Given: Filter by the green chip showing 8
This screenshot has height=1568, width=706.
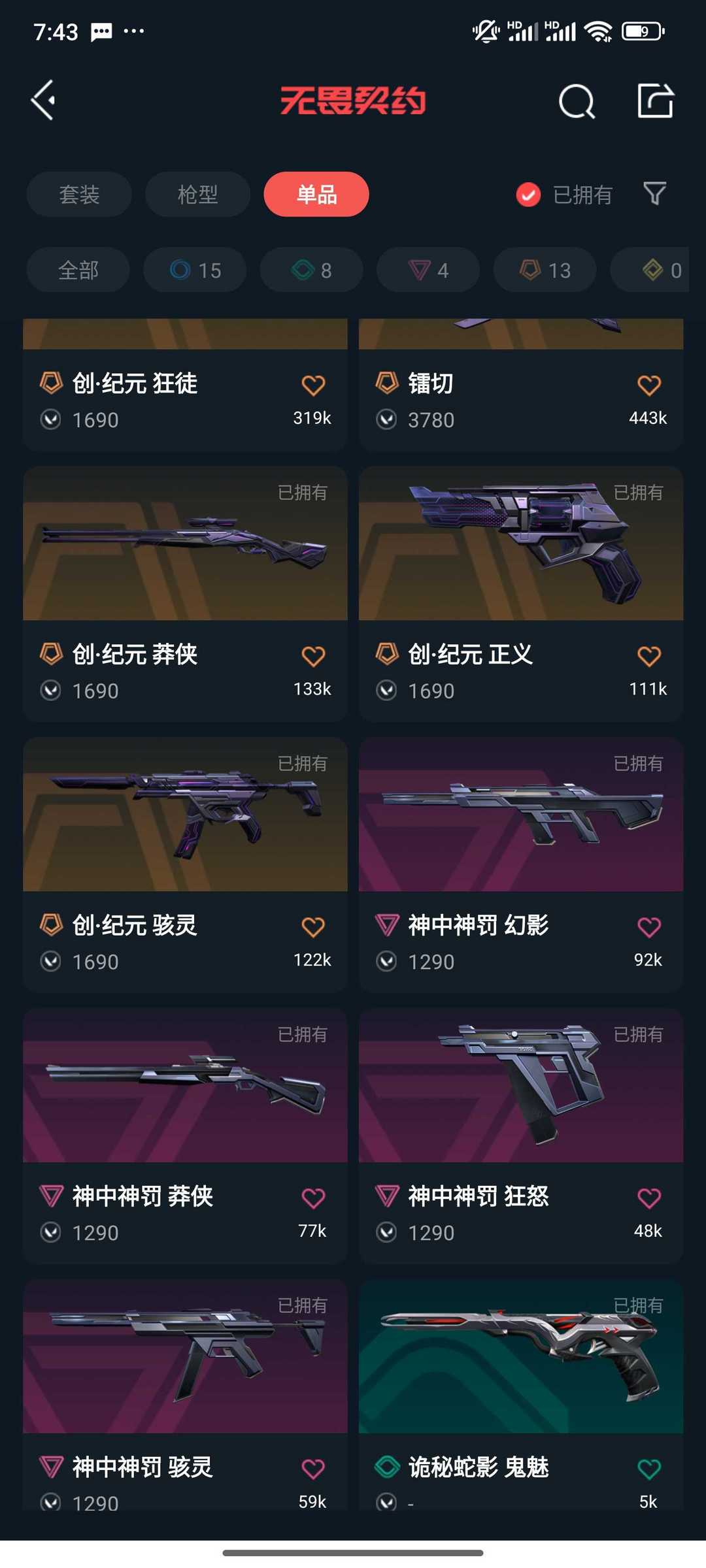Looking at the screenshot, I should [x=311, y=270].
